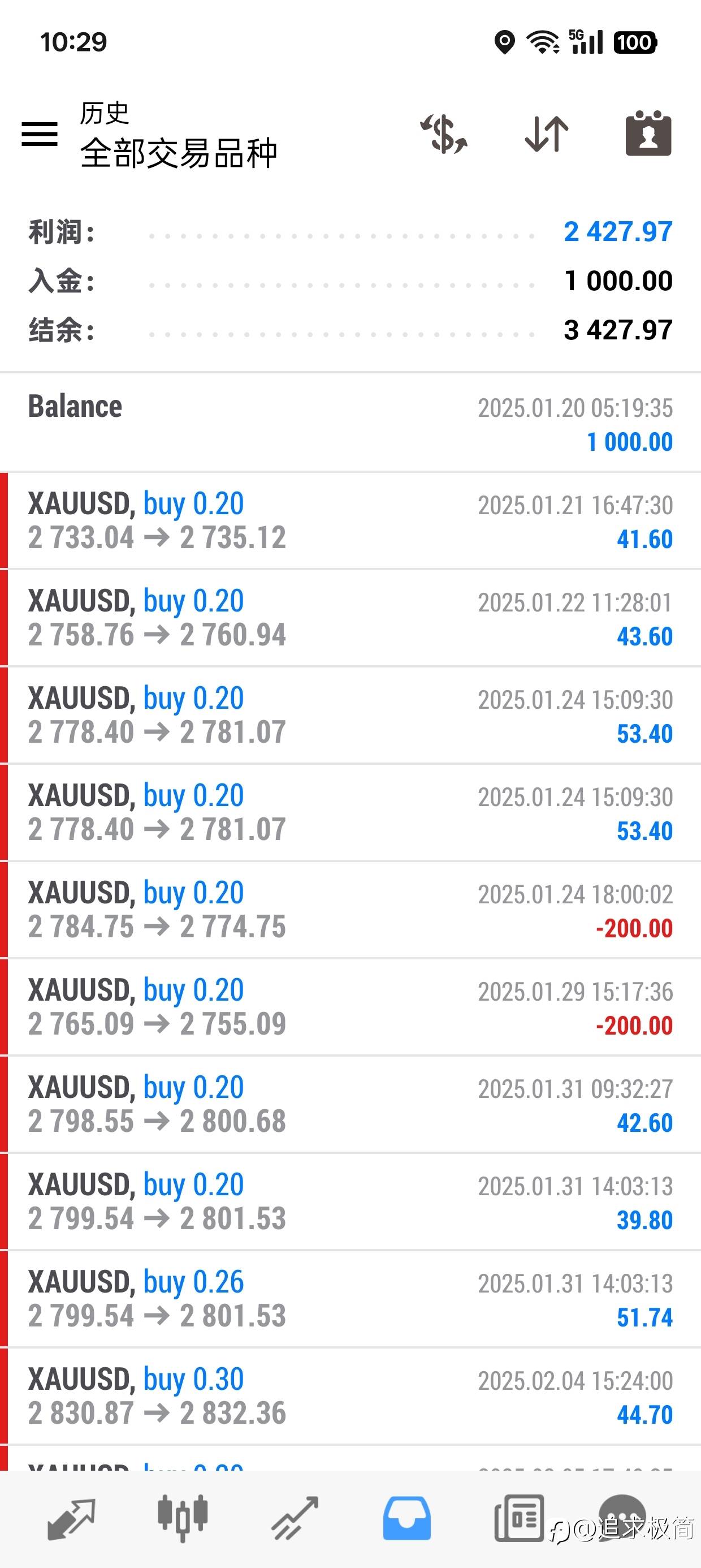Open the Messages chat bubble tab
Image resolution: width=701 pixels, height=1568 pixels.
click(x=622, y=1518)
